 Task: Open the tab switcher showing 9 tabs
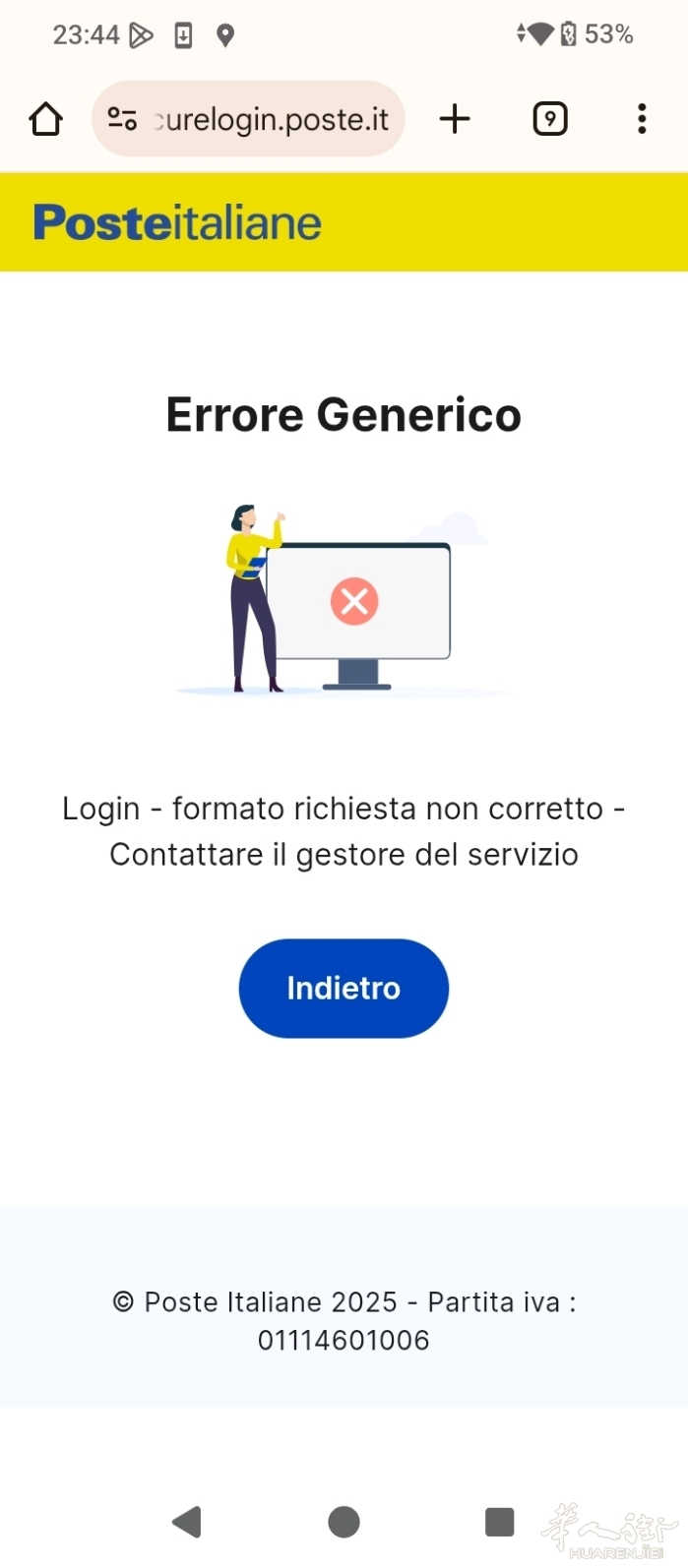[x=549, y=119]
